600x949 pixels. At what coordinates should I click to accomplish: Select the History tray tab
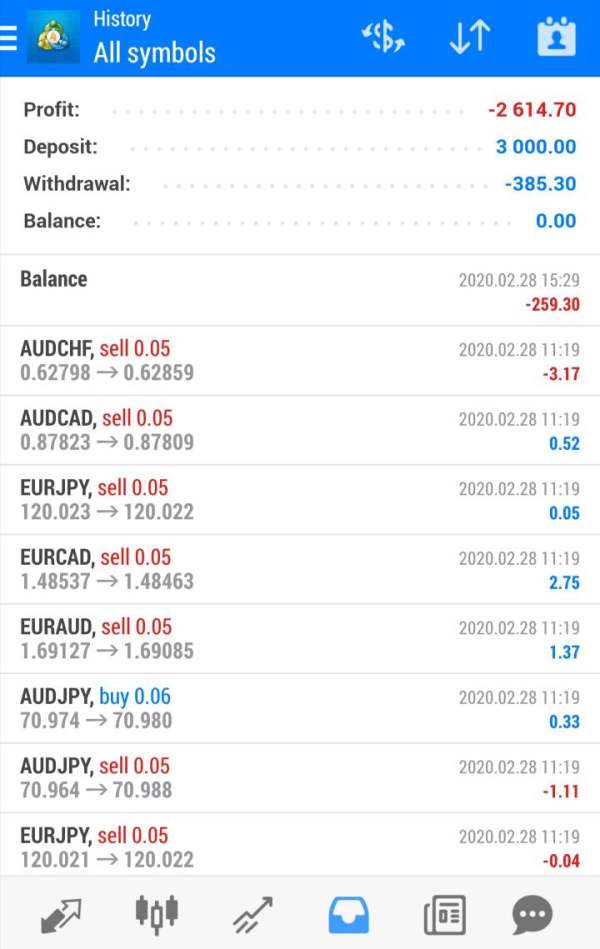point(348,913)
